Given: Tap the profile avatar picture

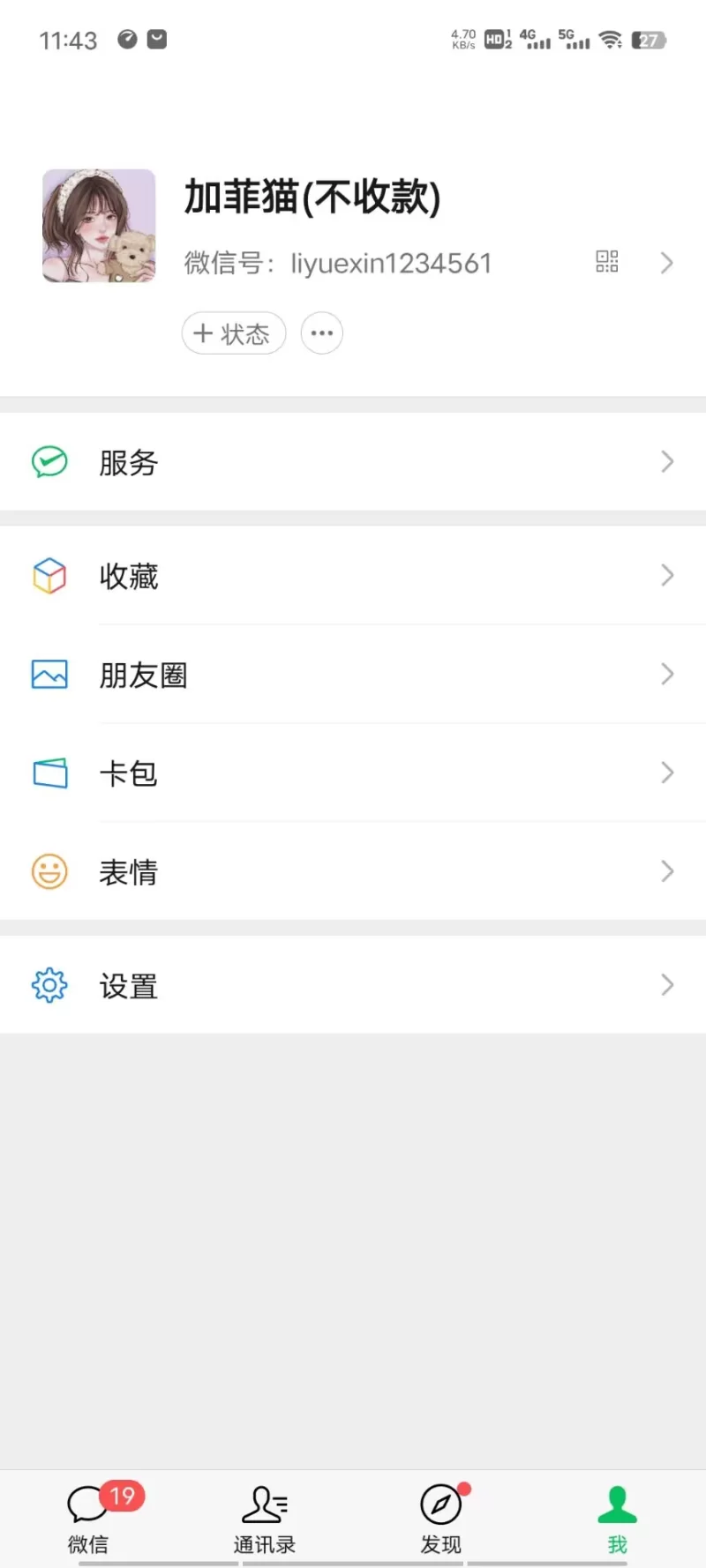Looking at the screenshot, I should (x=99, y=226).
